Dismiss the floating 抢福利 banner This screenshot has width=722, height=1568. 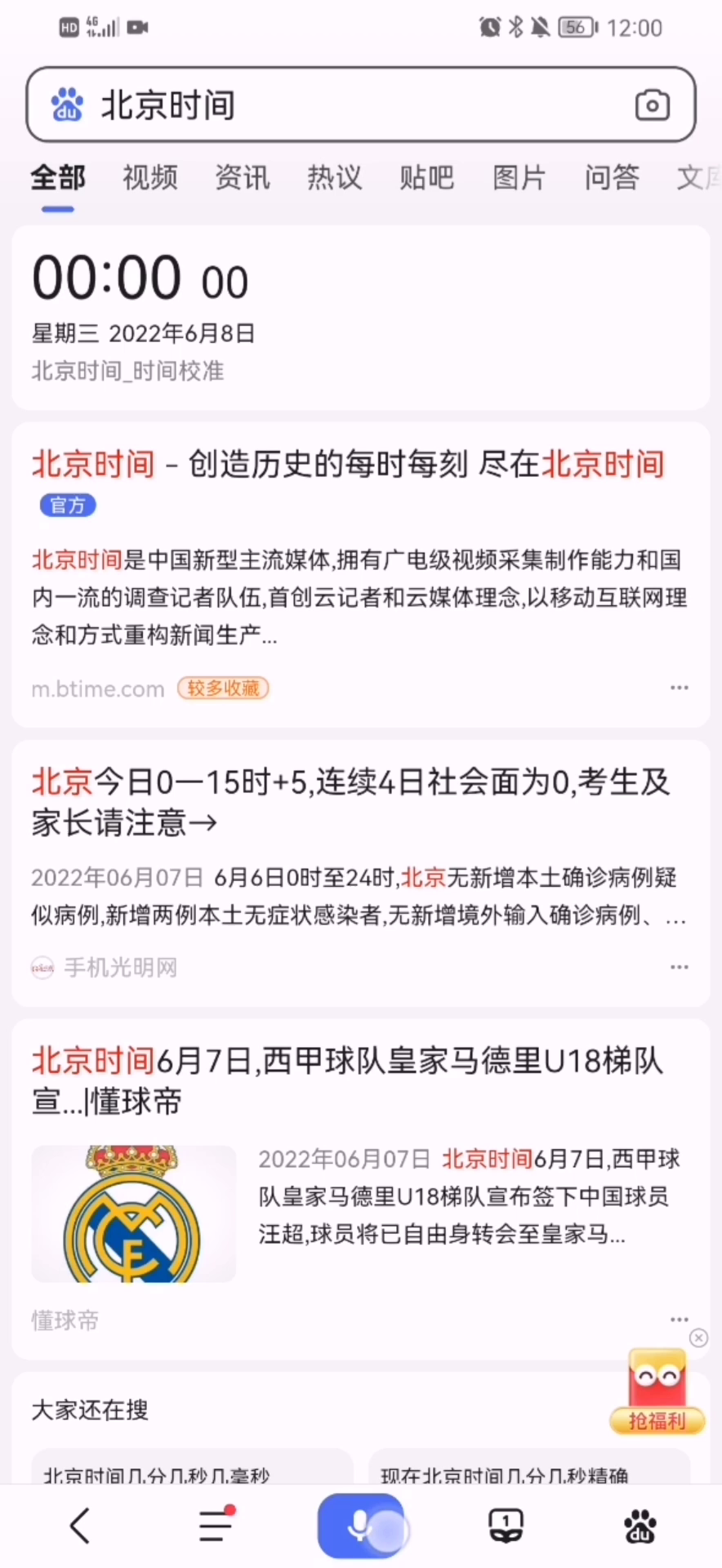pos(698,1338)
